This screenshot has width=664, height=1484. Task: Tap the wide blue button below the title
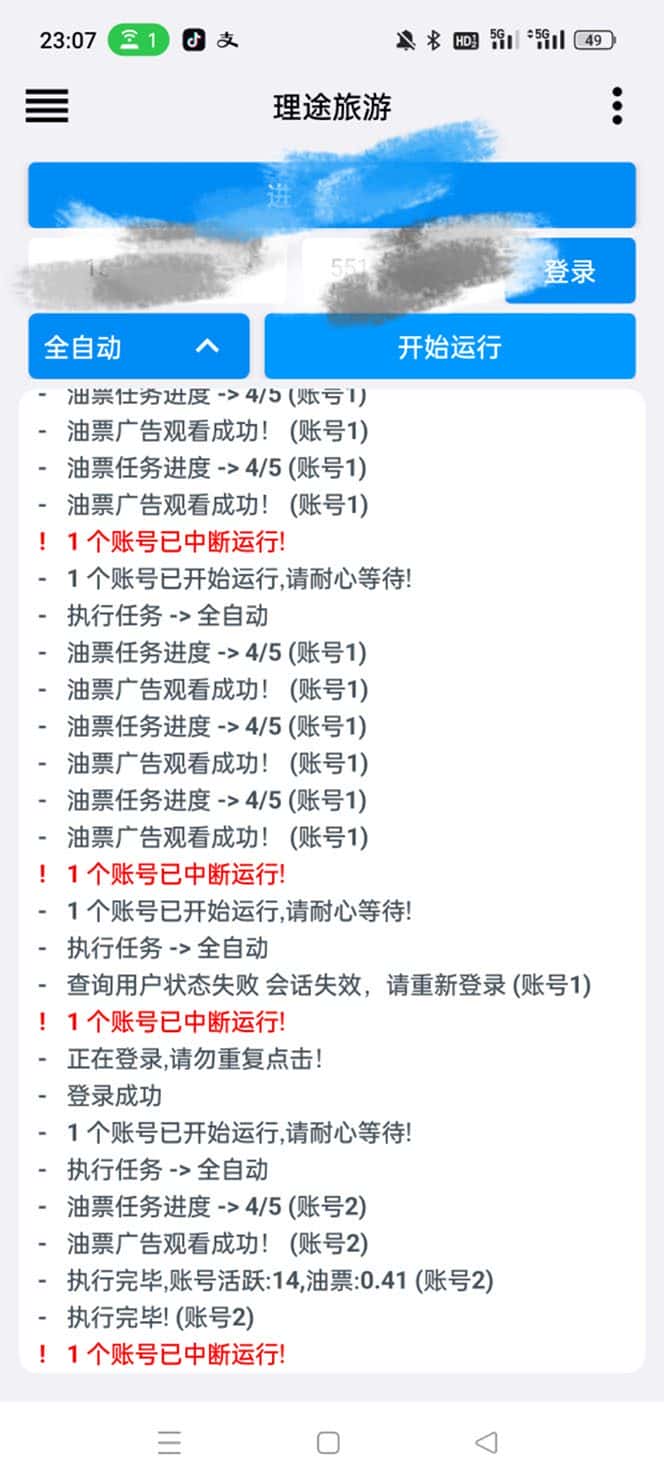click(x=331, y=195)
